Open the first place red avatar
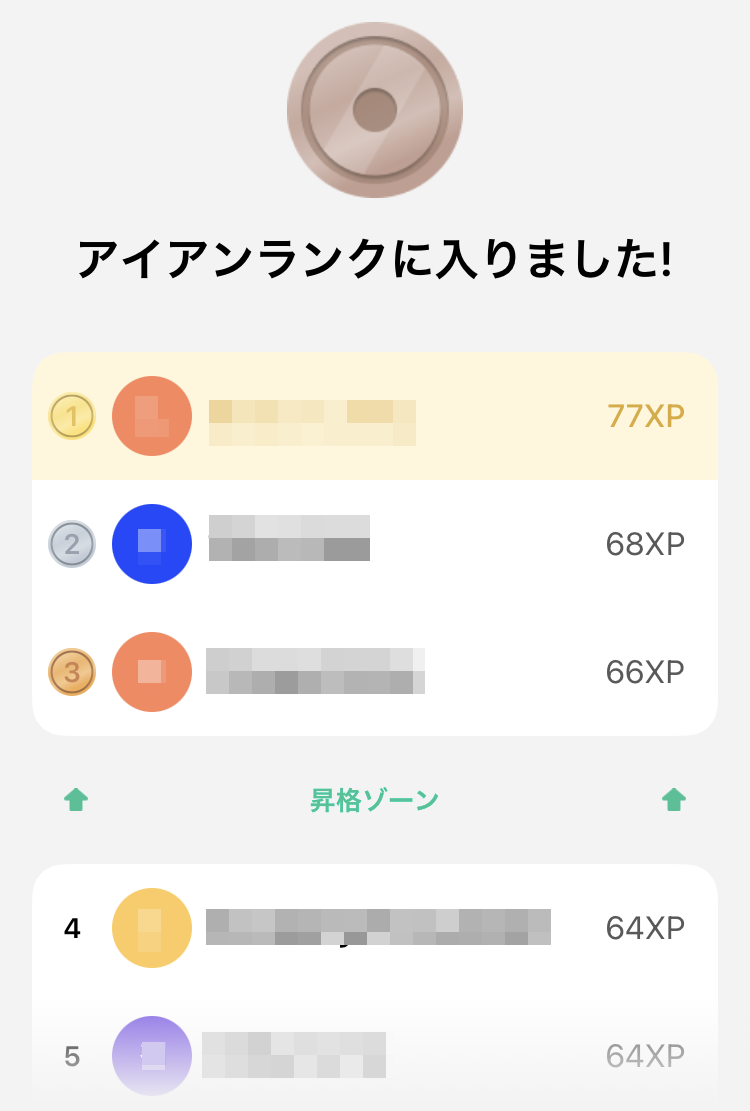This screenshot has width=750, height=1111. [152, 415]
